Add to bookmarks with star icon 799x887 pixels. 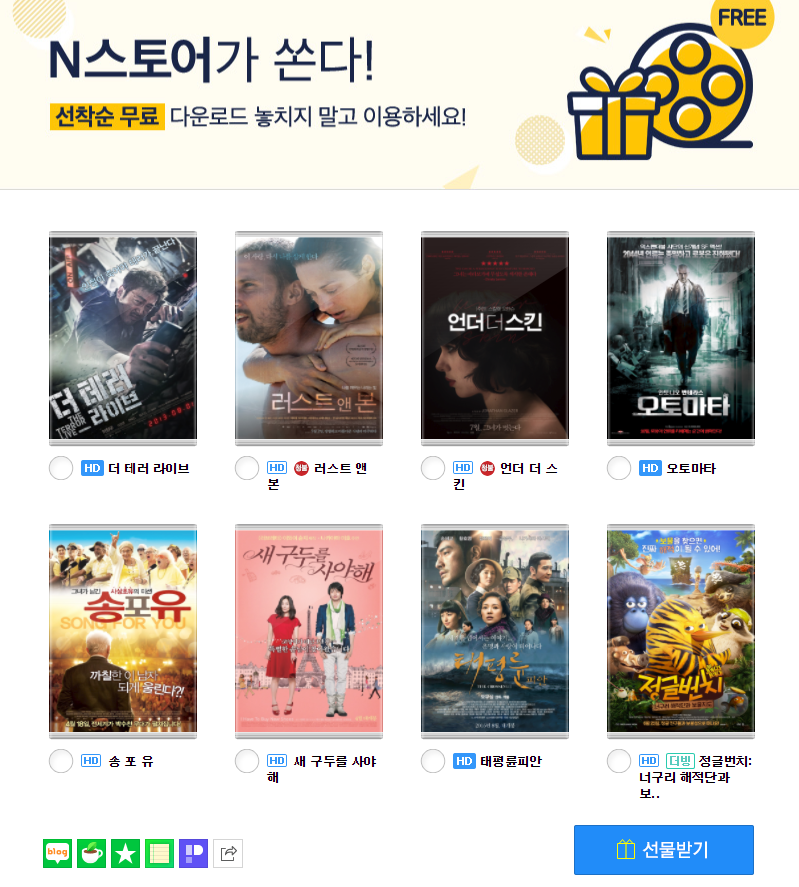126,853
